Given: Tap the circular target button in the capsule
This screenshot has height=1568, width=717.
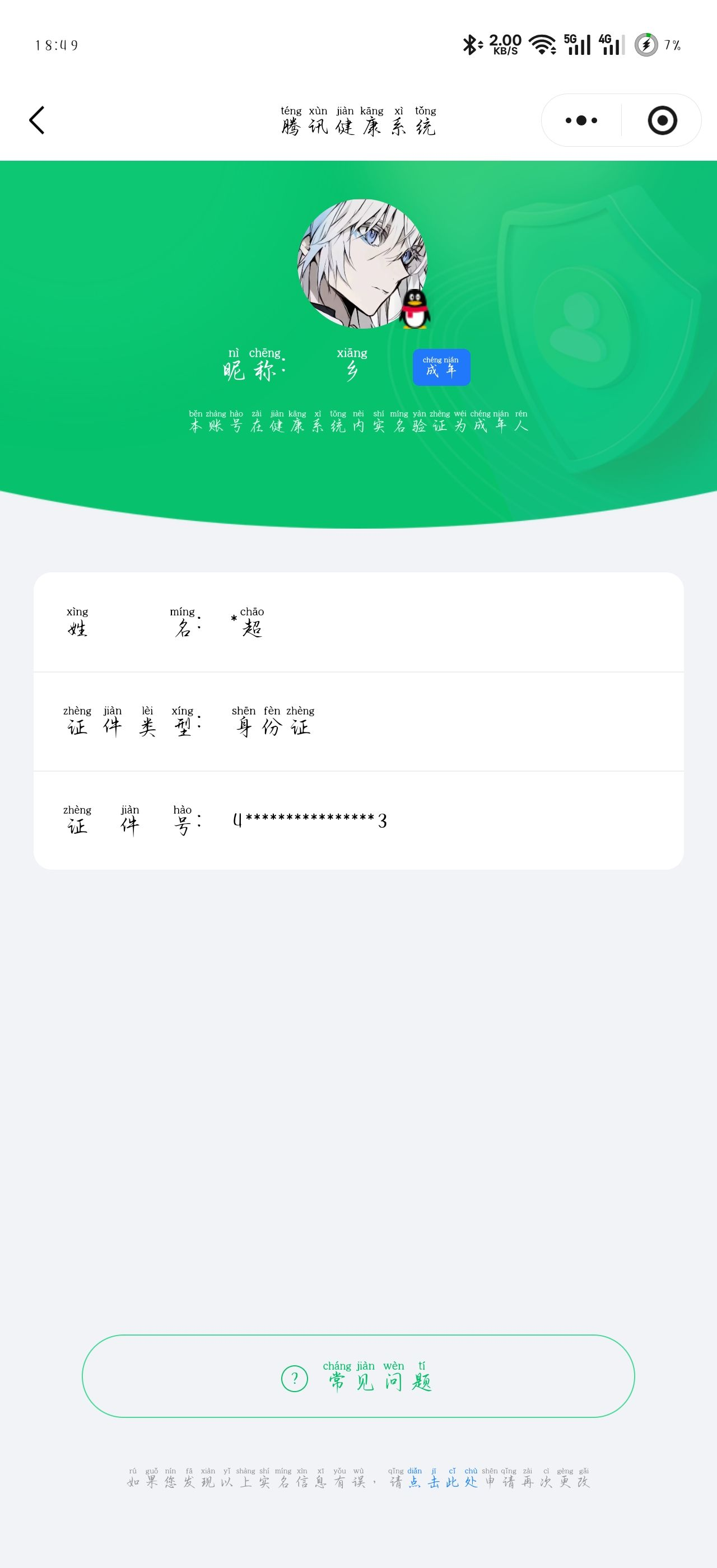Looking at the screenshot, I should (x=662, y=120).
